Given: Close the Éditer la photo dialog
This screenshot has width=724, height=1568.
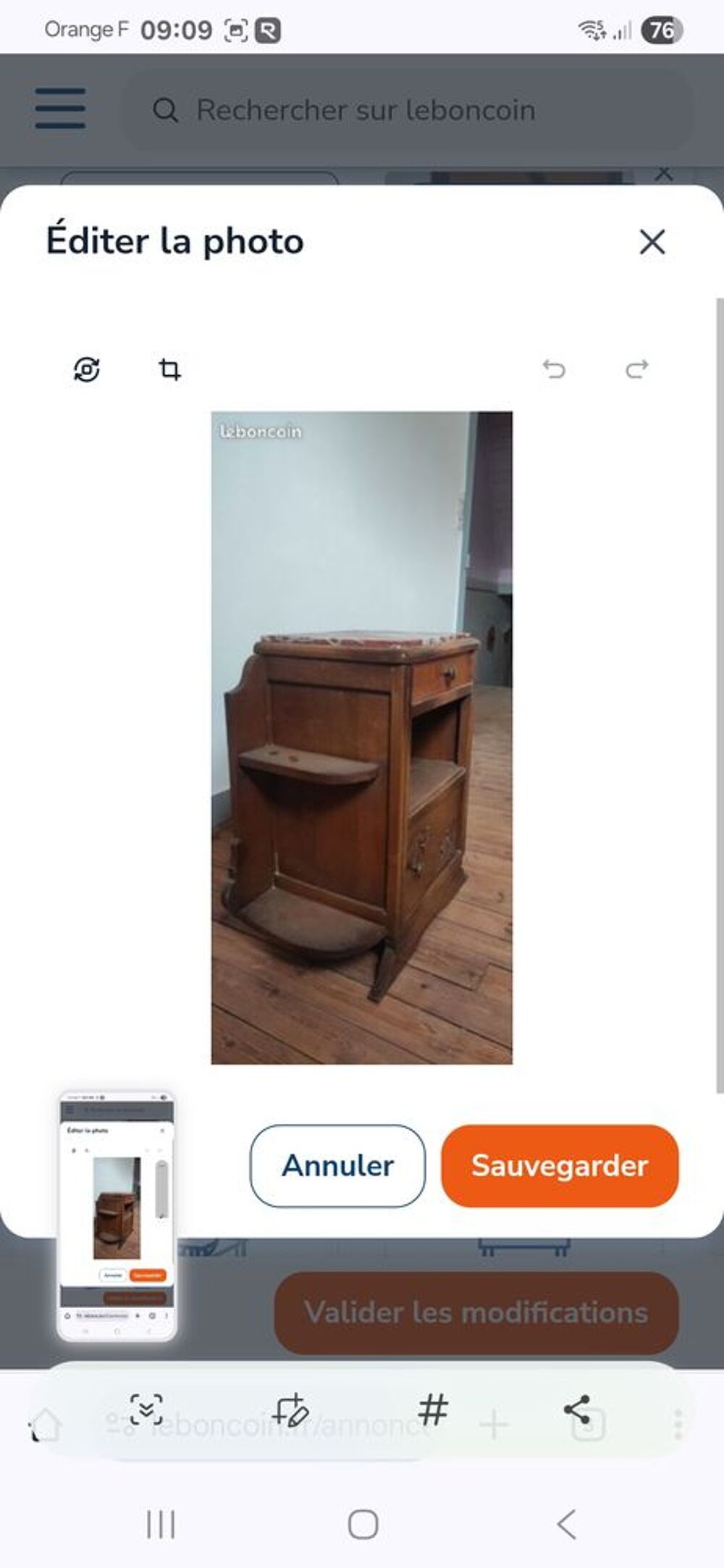Looking at the screenshot, I should pyautogui.click(x=652, y=242).
